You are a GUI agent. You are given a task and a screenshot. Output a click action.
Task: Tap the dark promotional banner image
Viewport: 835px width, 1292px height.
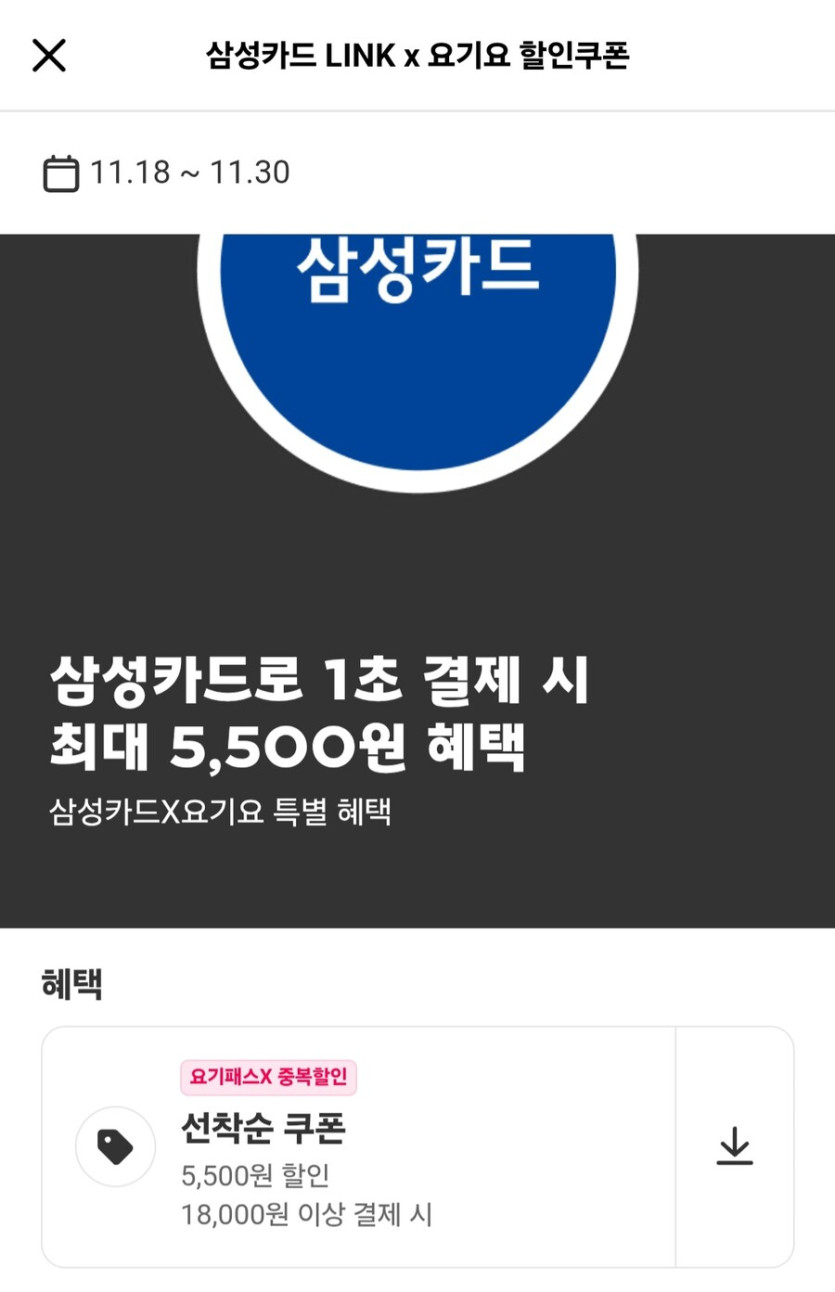coord(417,580)
